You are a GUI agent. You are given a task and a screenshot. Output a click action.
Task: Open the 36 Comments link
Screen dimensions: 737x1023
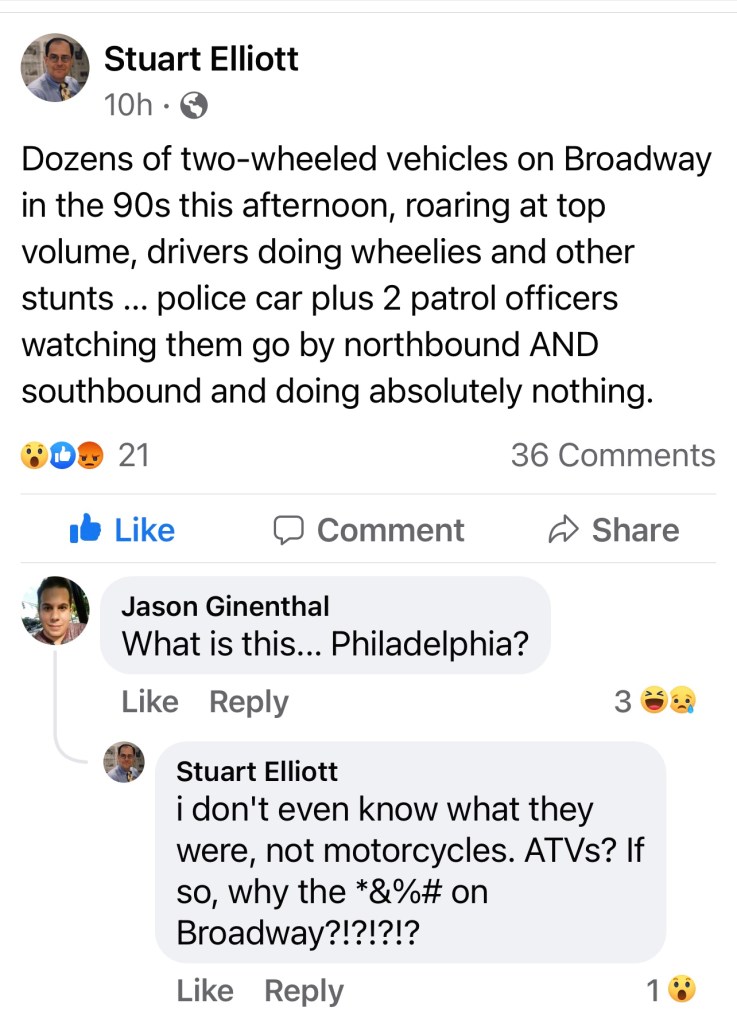[612, 455]
